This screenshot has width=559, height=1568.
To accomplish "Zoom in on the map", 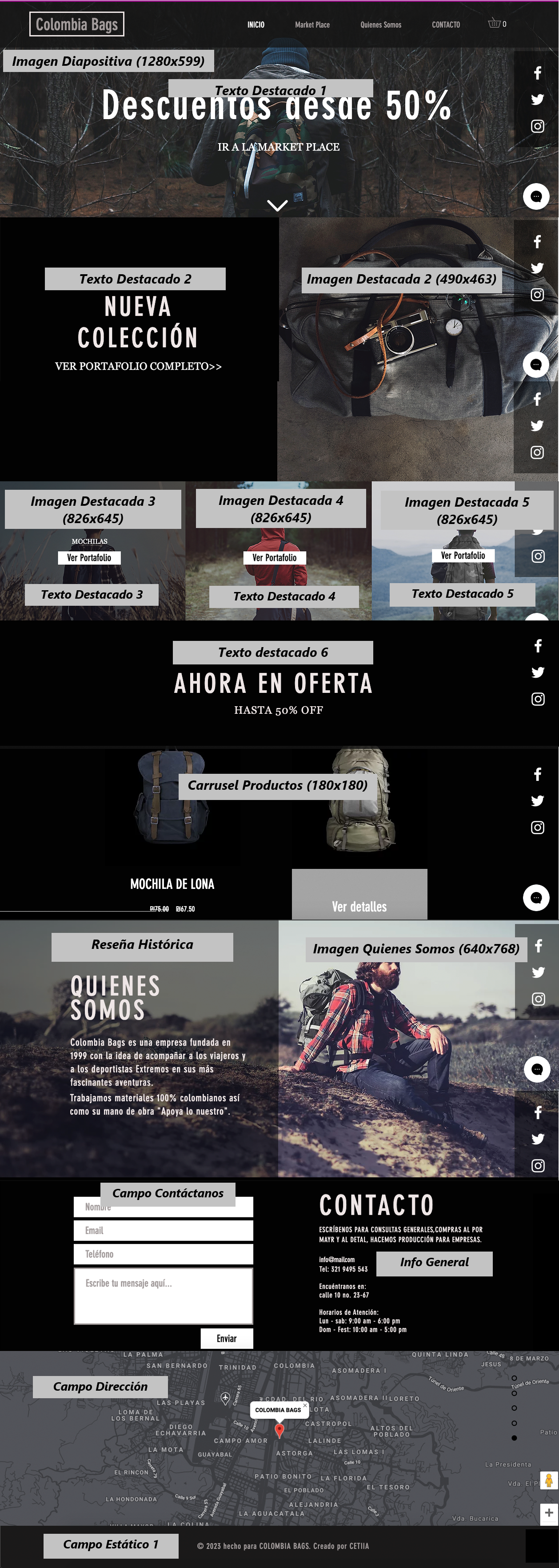I will (549, 1513).
